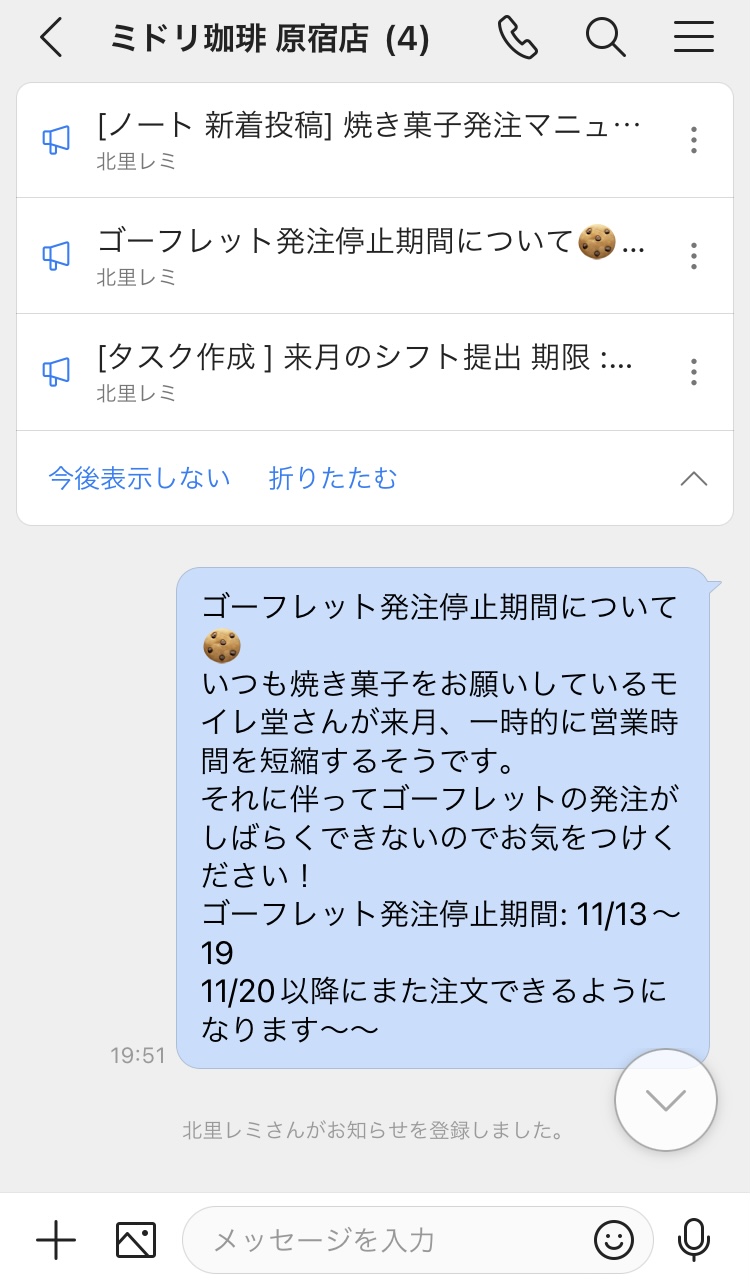Go back from ミドリ珈琲 原宿店 chat
The width and height of the screenshot is (750, 1287).
(52, 39)
